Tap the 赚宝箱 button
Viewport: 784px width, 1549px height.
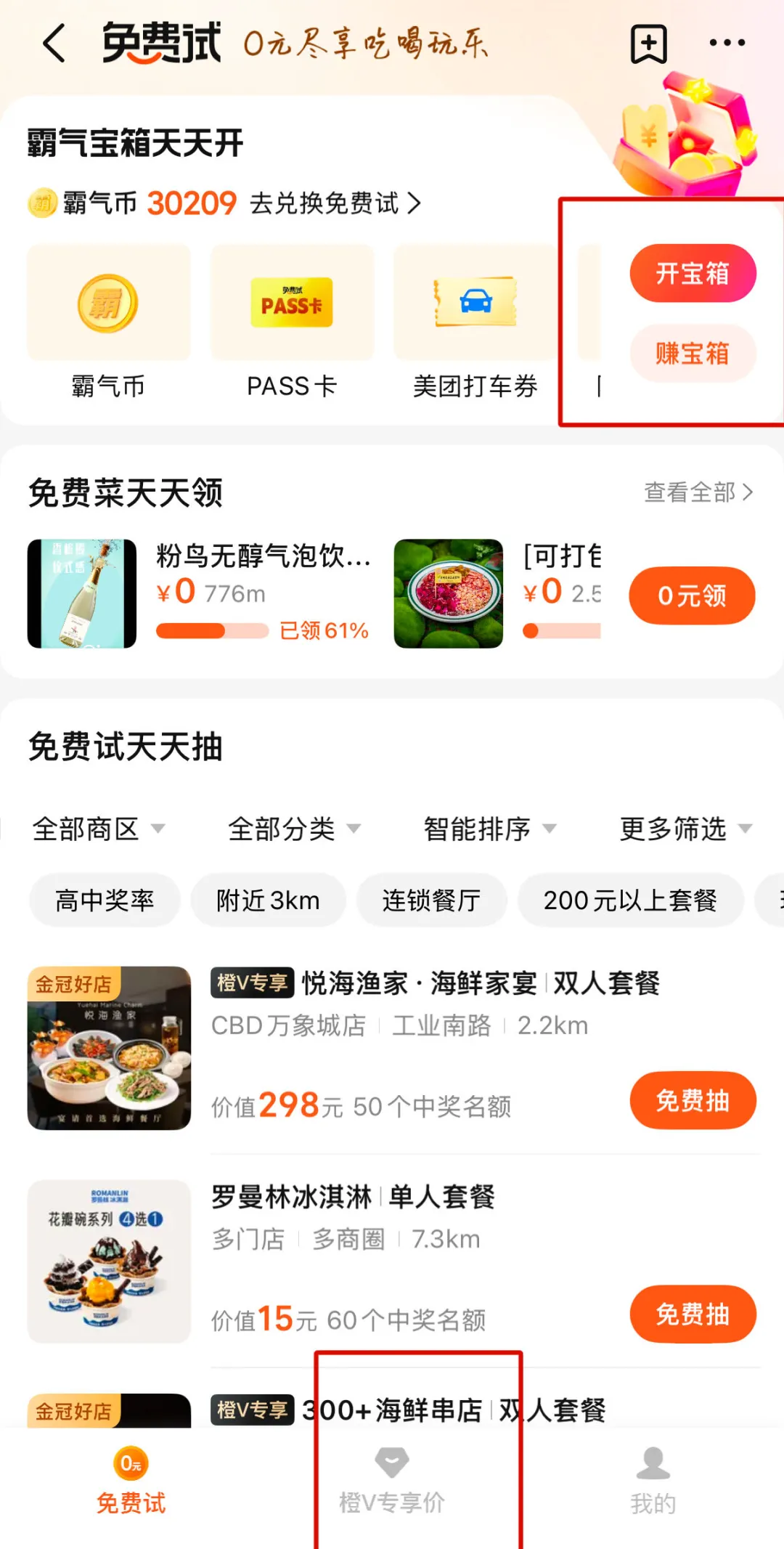tap(693, 353)
